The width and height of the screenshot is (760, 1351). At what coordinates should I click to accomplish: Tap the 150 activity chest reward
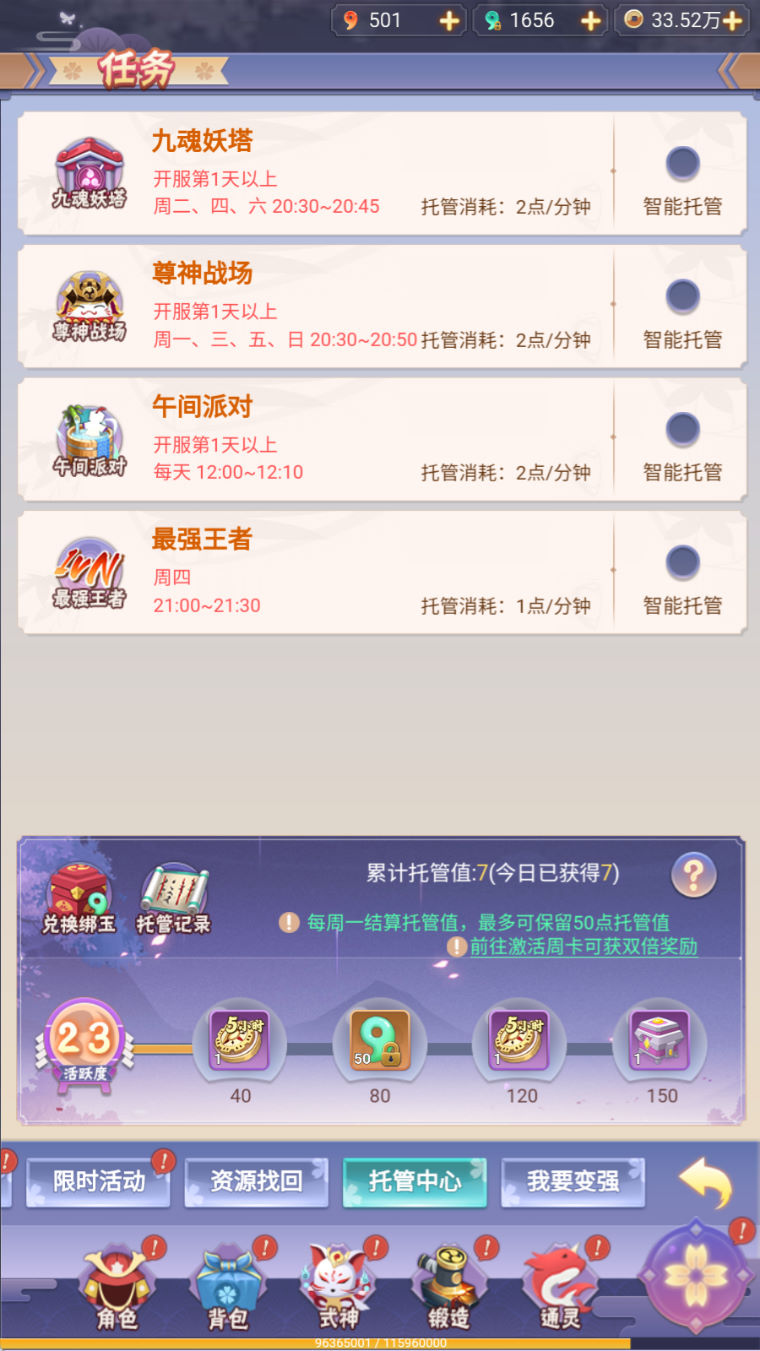pyautogui.click(x=661, y=1041)
